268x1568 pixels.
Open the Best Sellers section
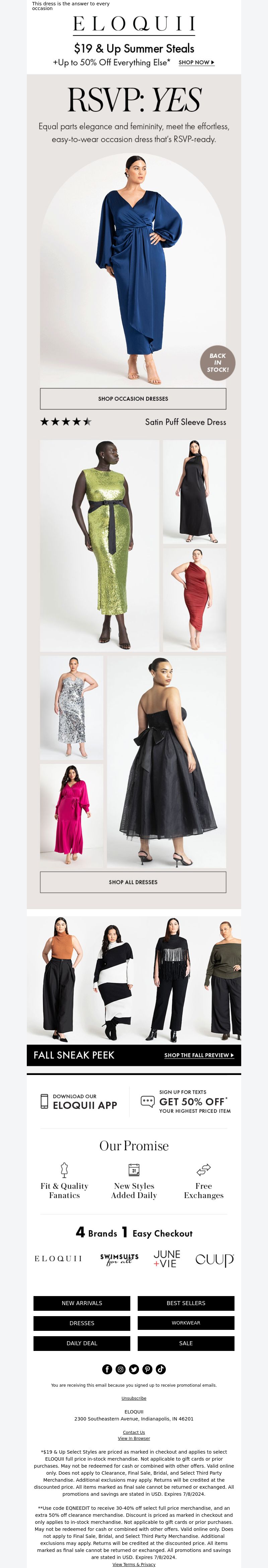click(x=186, y=1303)
